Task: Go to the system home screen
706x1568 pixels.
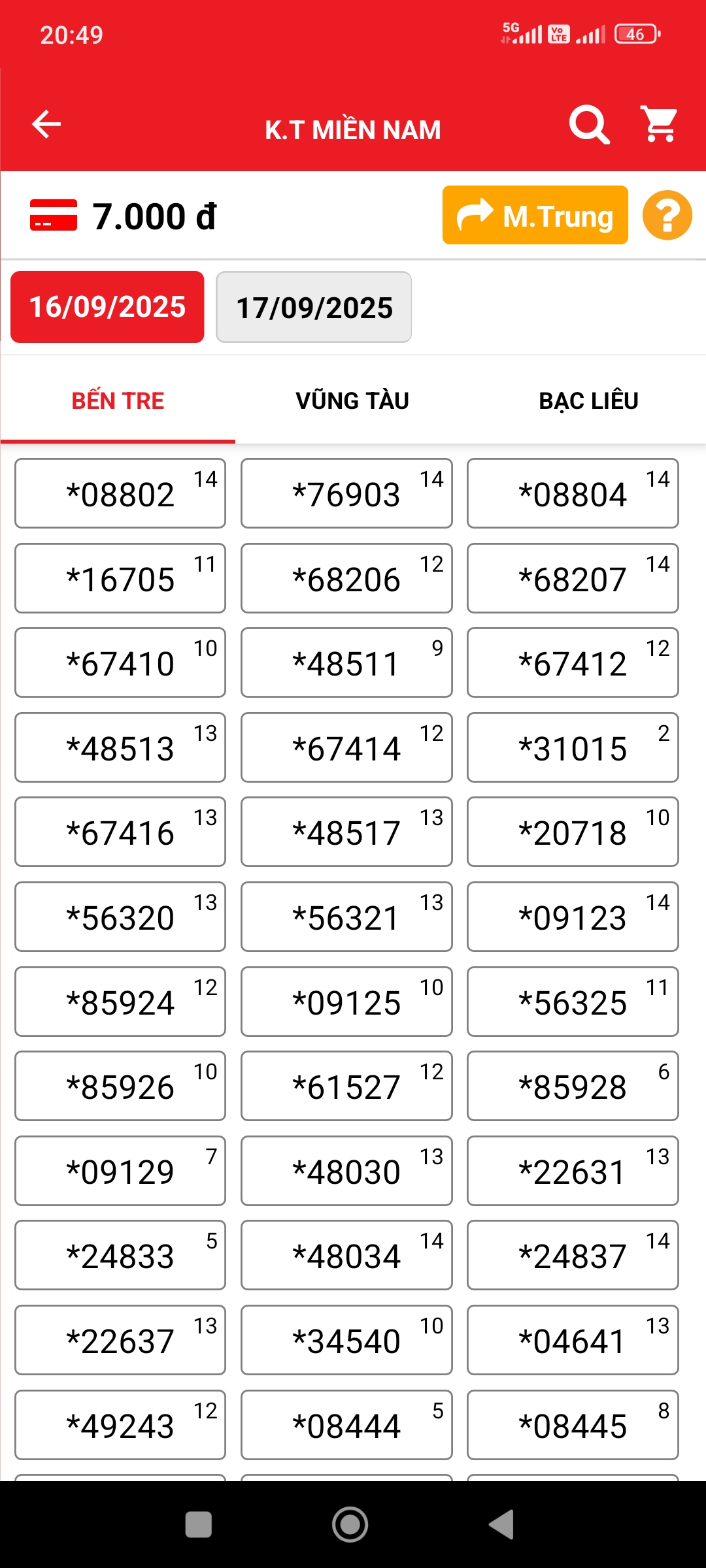Action: (x=350, y=1525)
